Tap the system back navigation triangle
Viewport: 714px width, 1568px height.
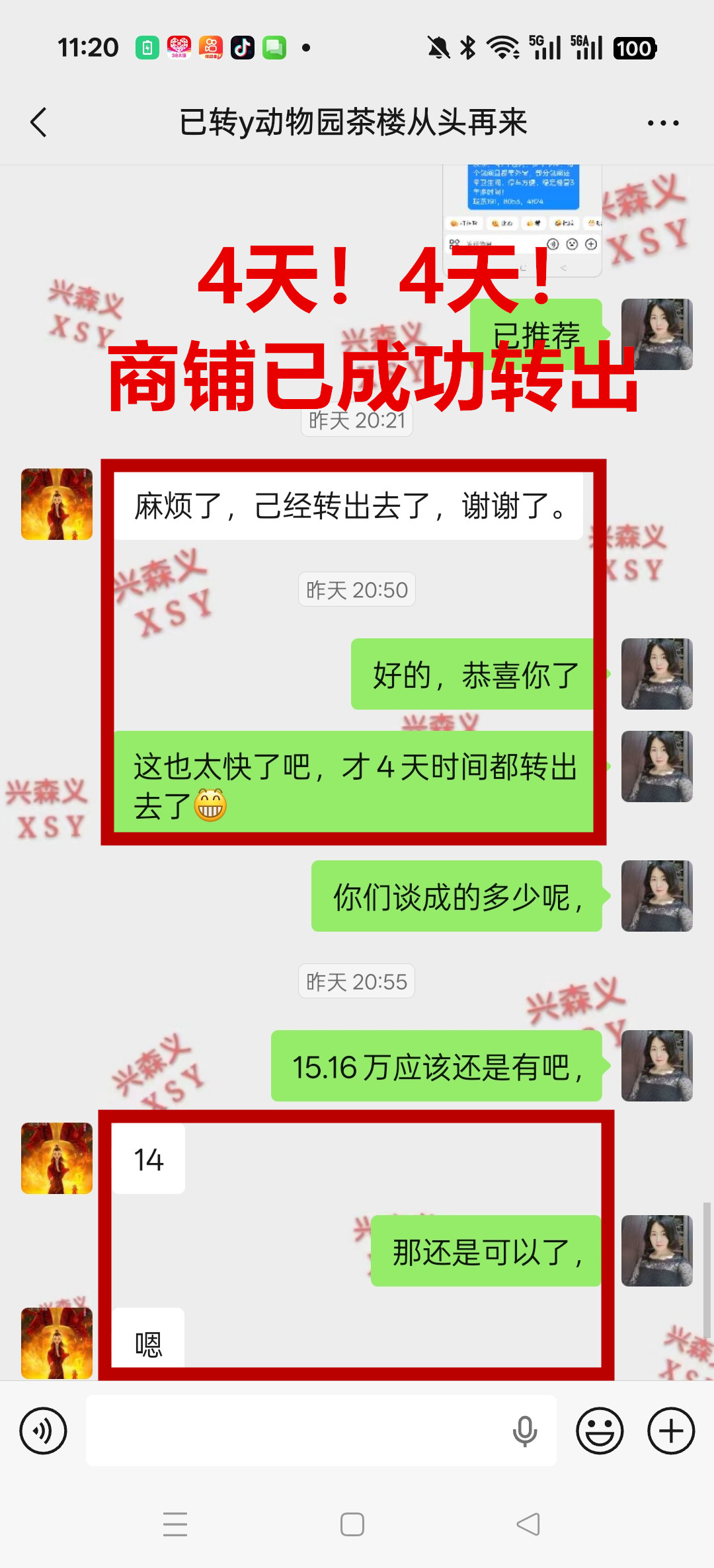coord(528,1524)
